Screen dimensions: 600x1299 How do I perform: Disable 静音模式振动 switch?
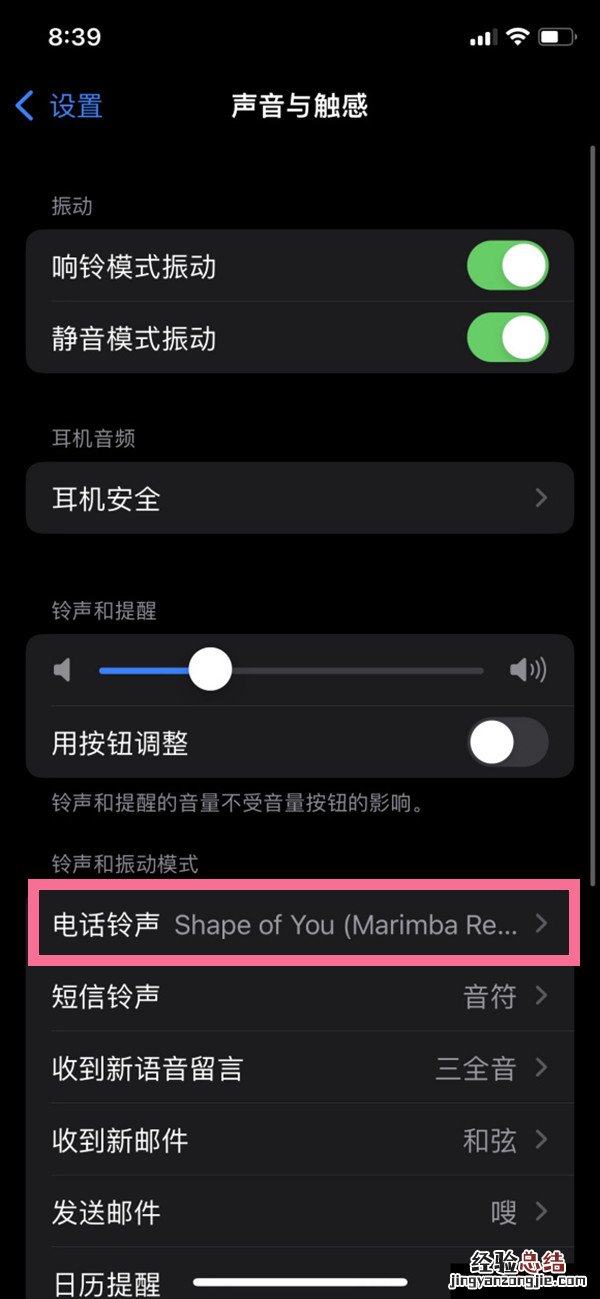[507, 339]
